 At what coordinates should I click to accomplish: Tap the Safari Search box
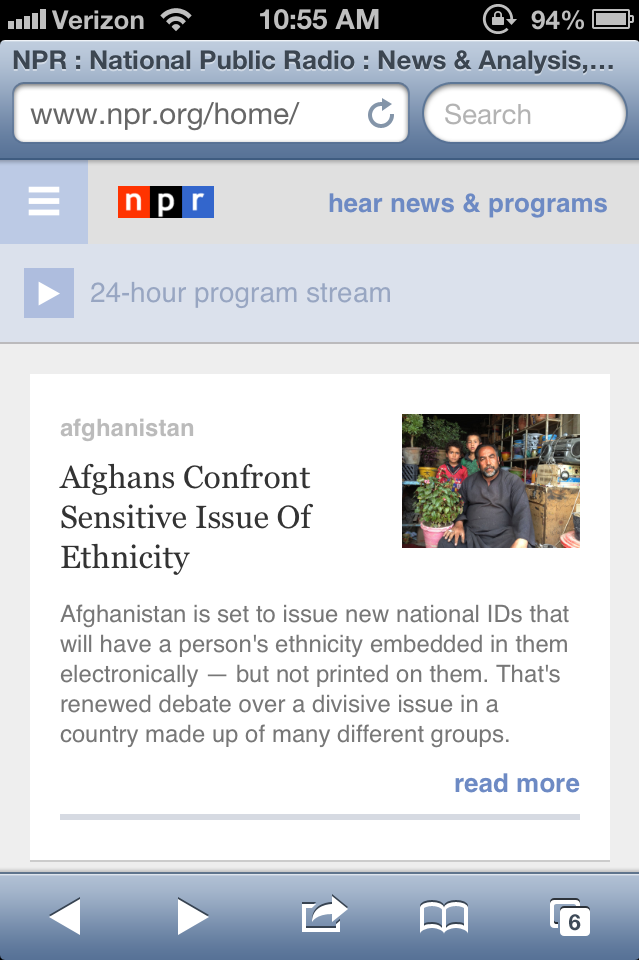(x=524, y=114)
